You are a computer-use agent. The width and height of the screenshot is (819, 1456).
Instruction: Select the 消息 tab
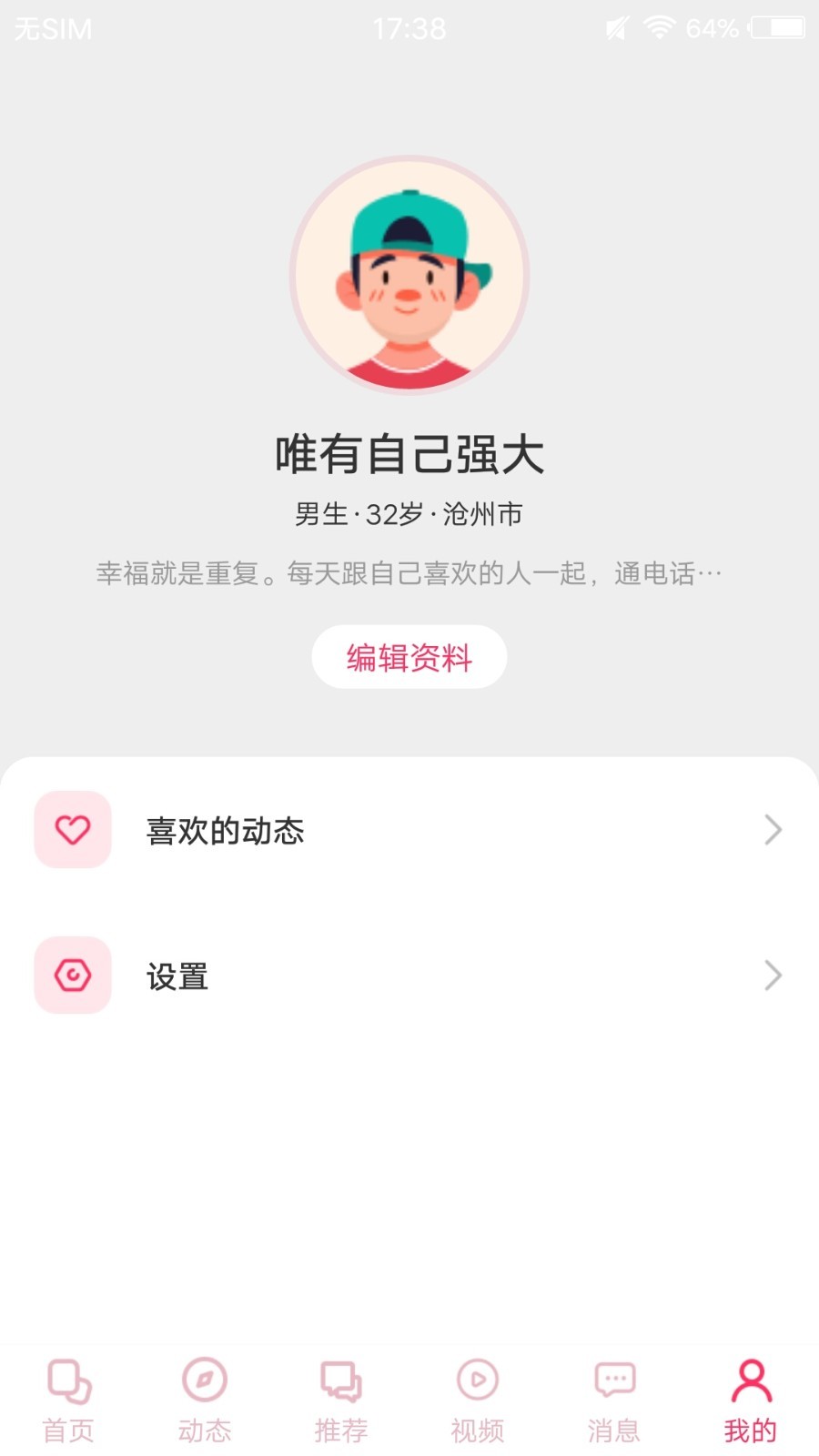click(614, 1401)
